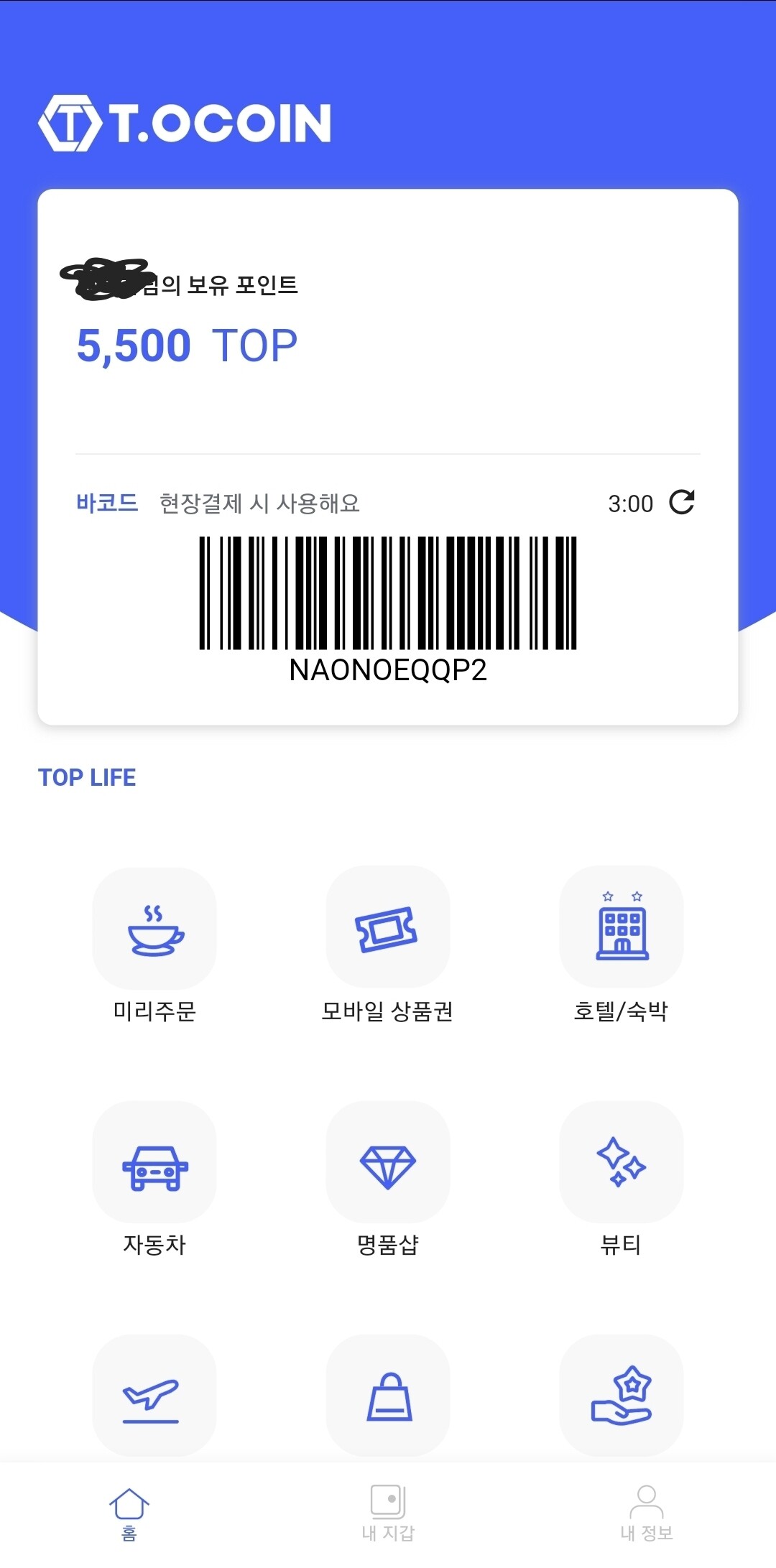The width and height of the screenshot is (776, 1568).
Task: Click the TOP LIFE section heading
Action: click(88, 777)
